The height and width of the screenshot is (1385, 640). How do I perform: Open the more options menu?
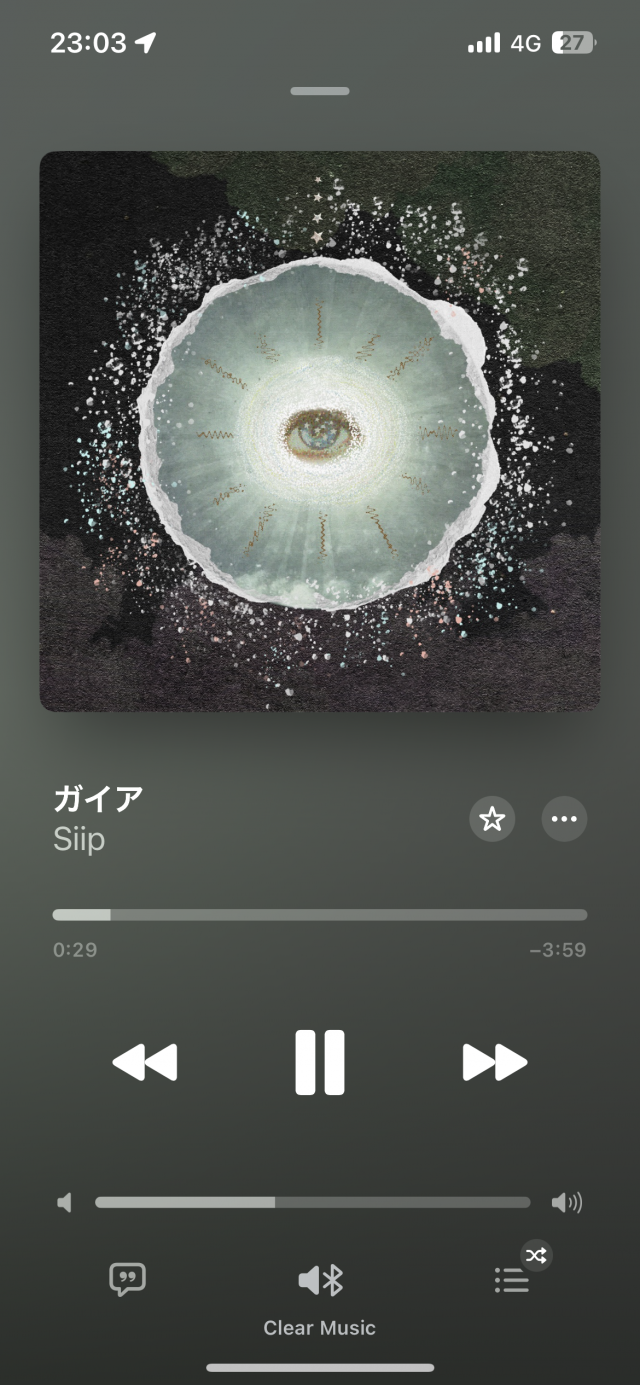pyautogui.click(x=564, y=820)
